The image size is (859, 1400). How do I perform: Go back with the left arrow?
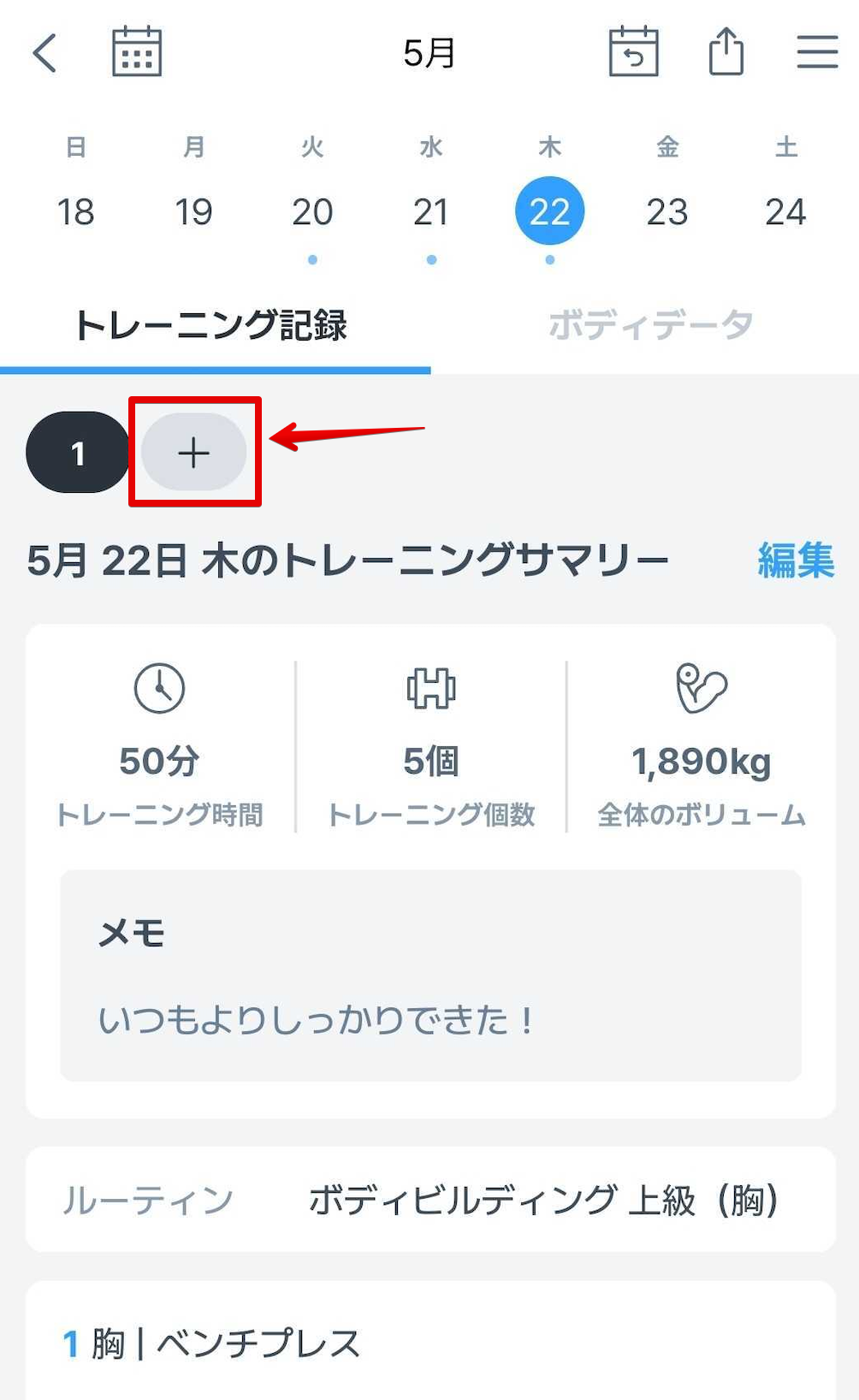44,53
